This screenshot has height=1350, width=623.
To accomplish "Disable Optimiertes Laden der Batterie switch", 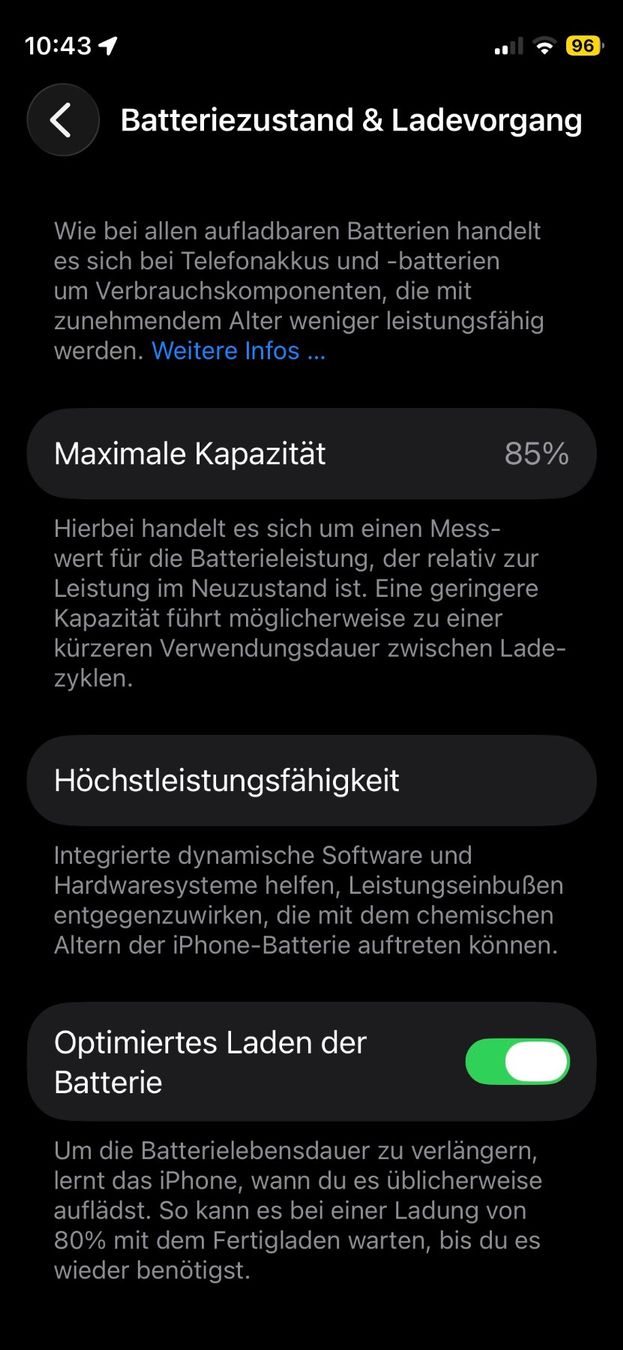I will coord(517,1061).
